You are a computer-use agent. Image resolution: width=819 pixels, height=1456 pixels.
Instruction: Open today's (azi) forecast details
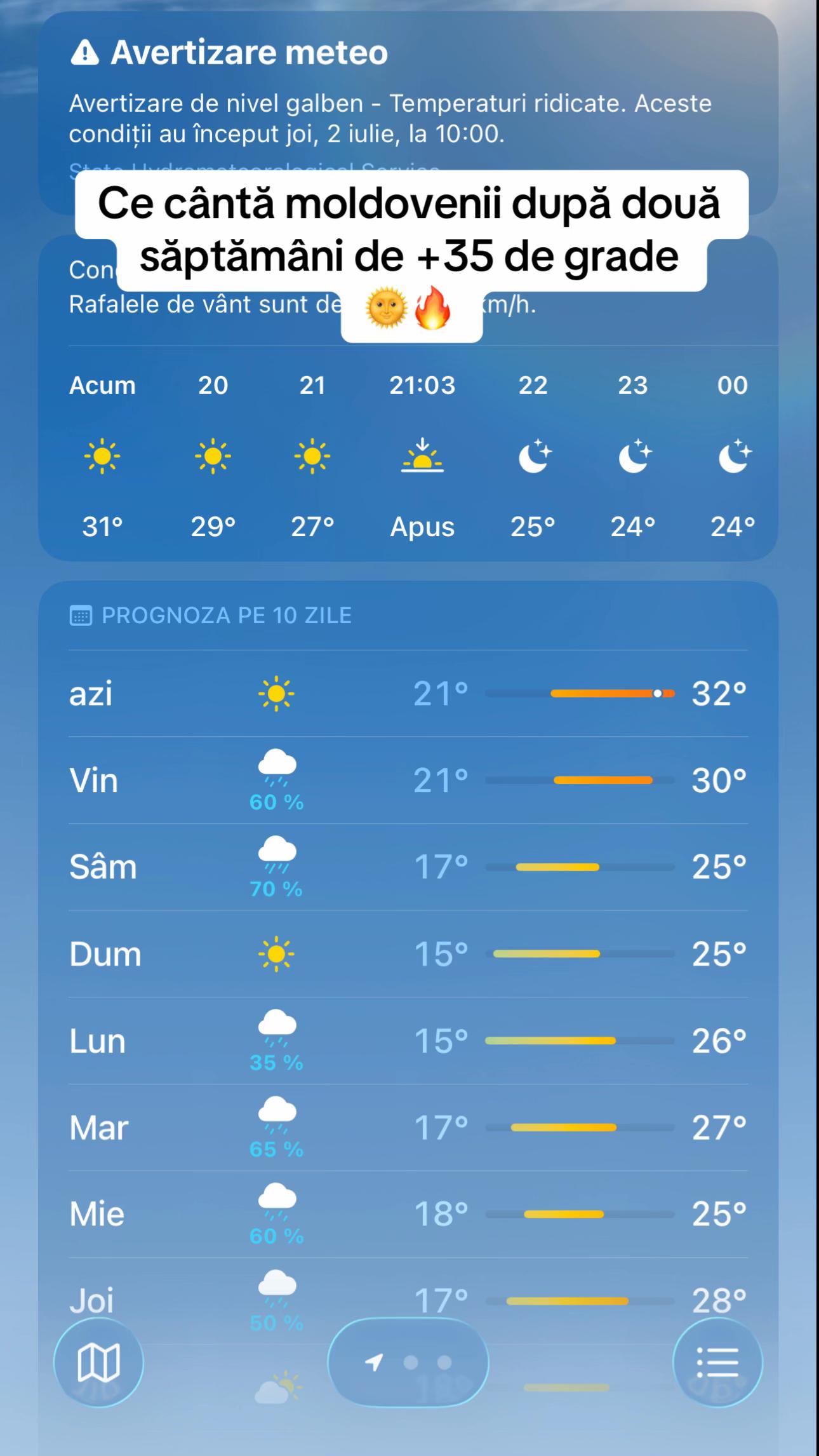pos(408,693)
